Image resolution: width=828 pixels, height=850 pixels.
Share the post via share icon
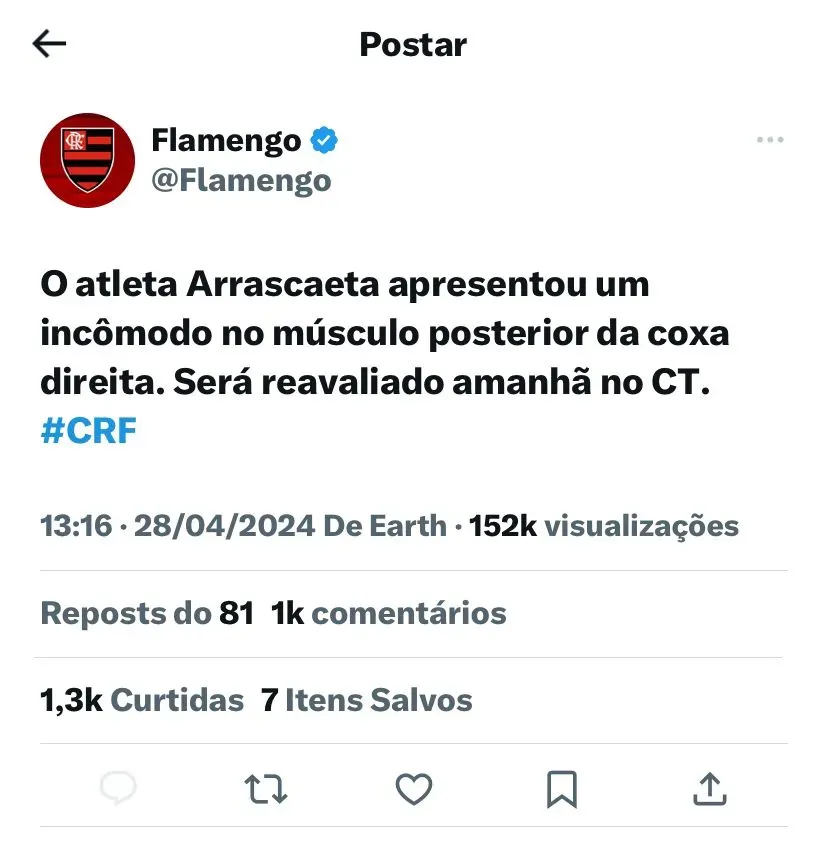(709, 790)
